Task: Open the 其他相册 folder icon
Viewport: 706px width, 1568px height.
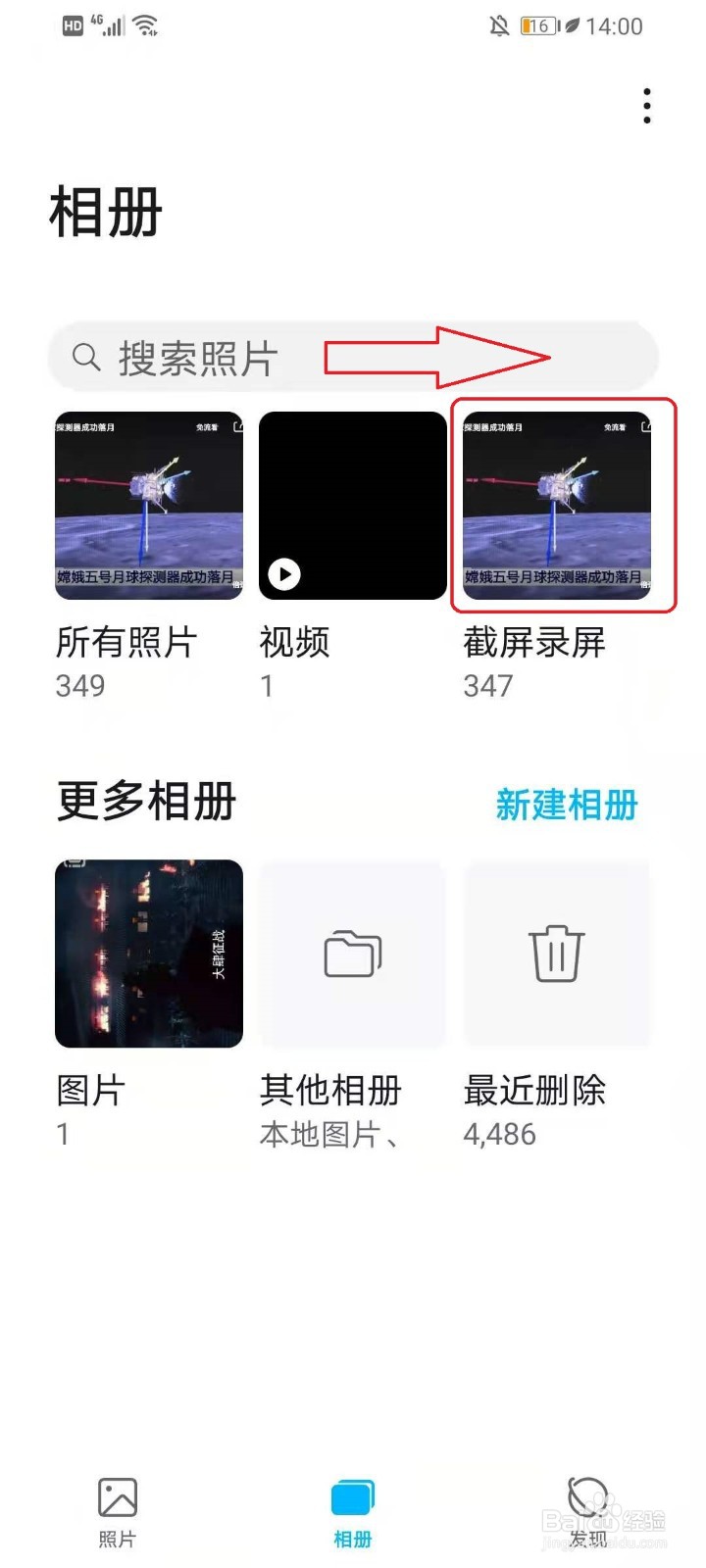Action: [352, 953]
